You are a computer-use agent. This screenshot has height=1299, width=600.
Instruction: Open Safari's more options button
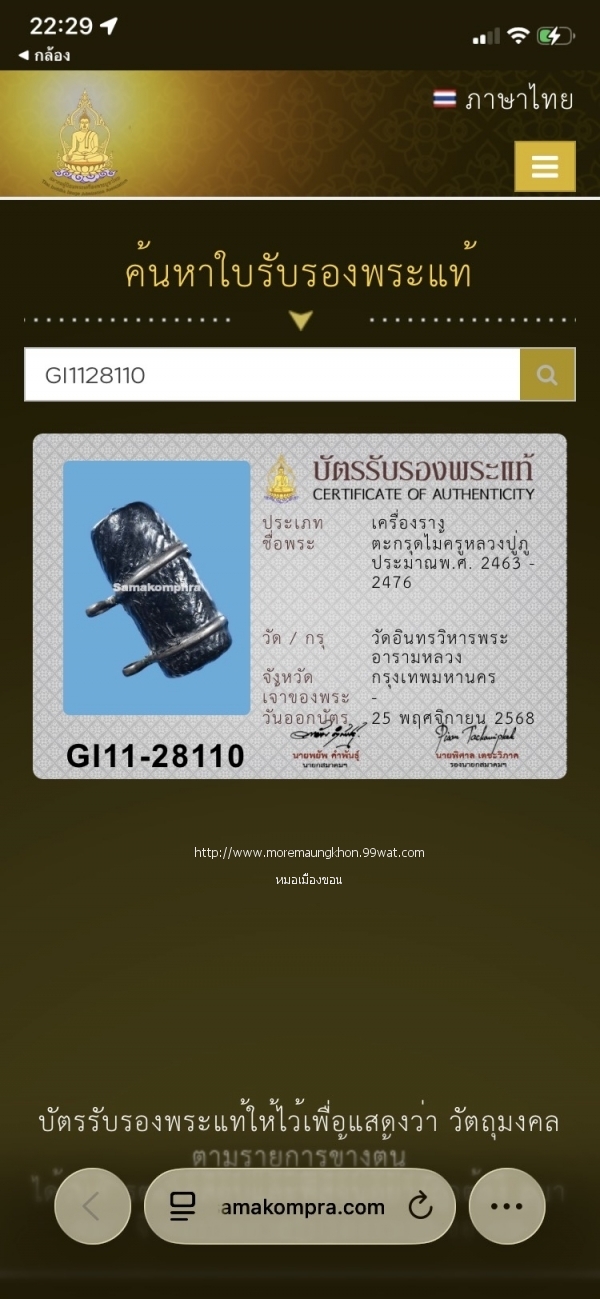[507, 1206]
